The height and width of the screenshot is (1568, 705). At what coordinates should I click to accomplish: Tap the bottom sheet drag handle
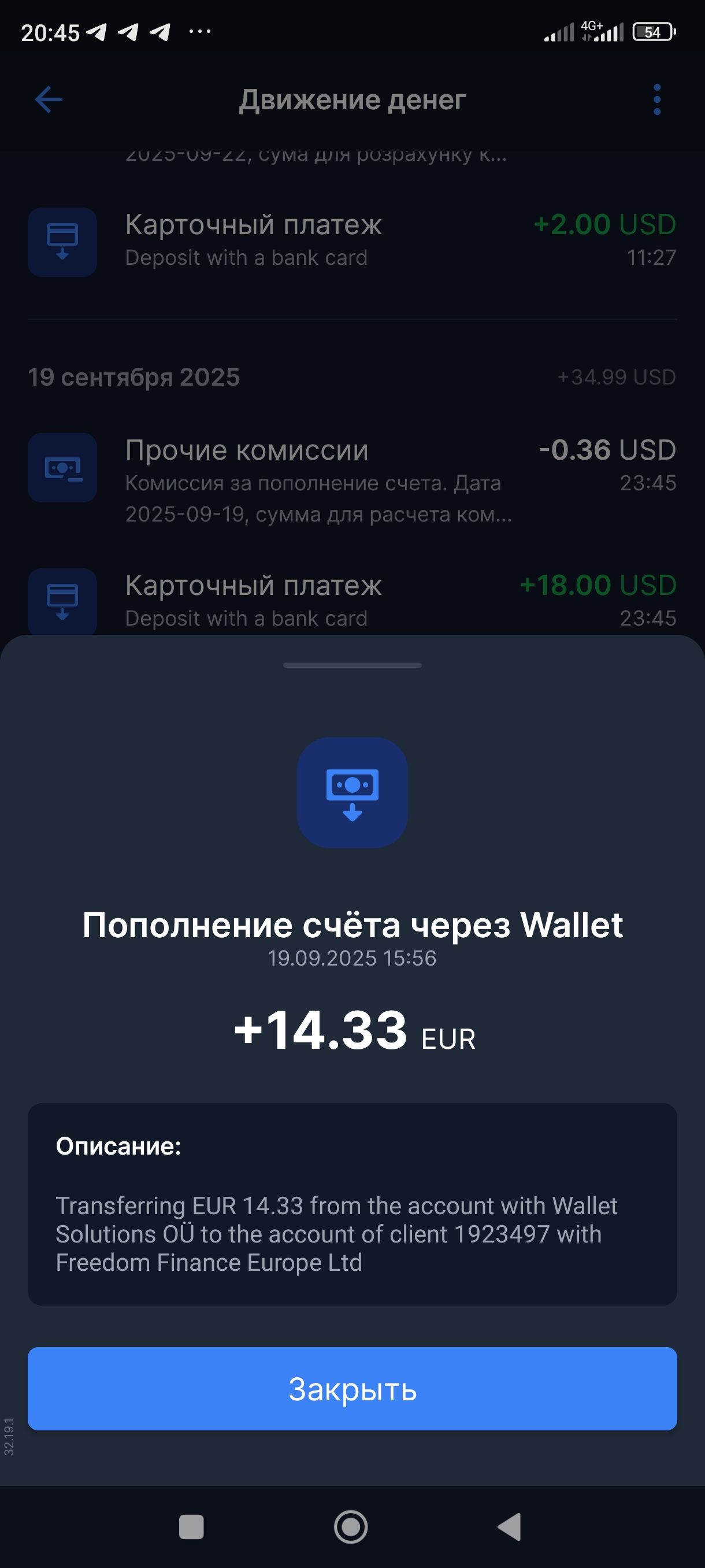pyautogui.click(x=352, y=665)
